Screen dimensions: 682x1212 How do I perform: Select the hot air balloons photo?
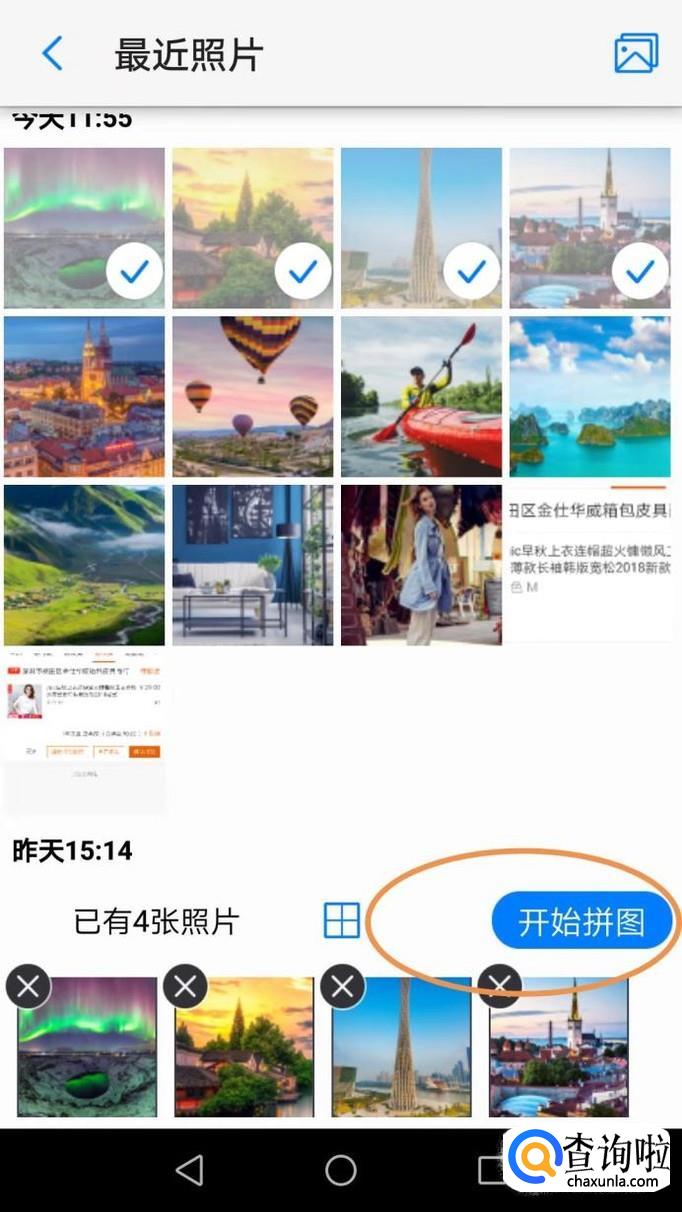pyautogui.click(x=253, y=397)
